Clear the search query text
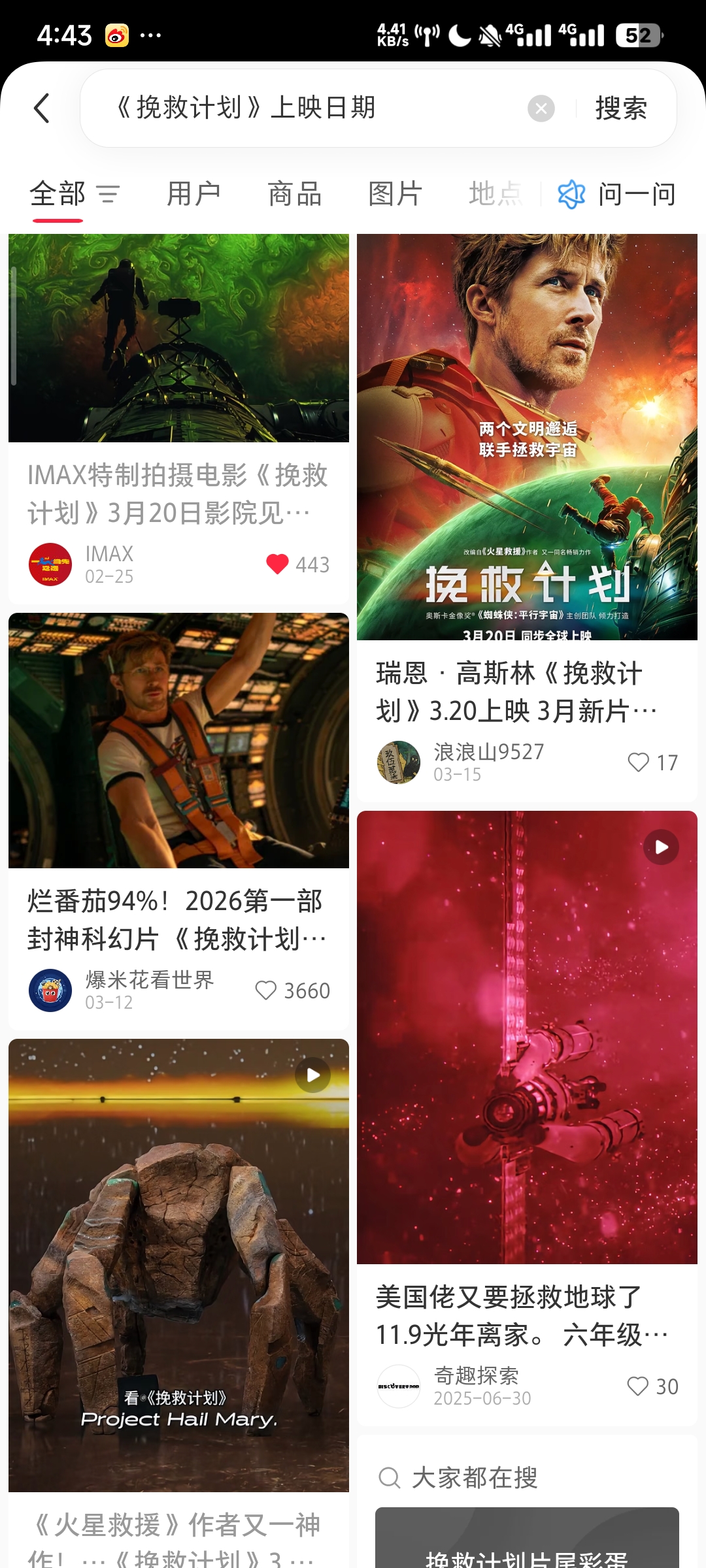Viewport: 706px width, 1568px height. point(541,108)
